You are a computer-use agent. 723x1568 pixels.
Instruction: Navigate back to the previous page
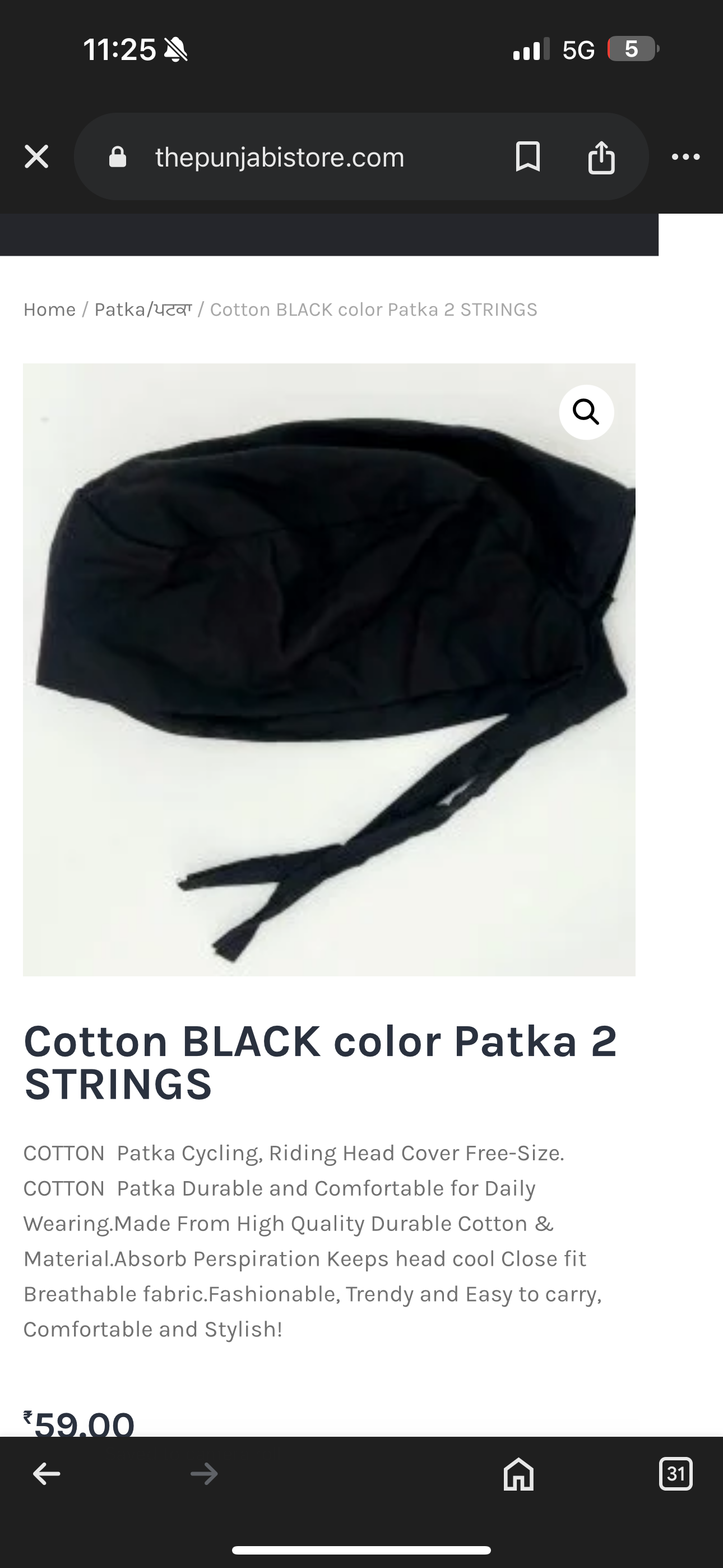47,1474
